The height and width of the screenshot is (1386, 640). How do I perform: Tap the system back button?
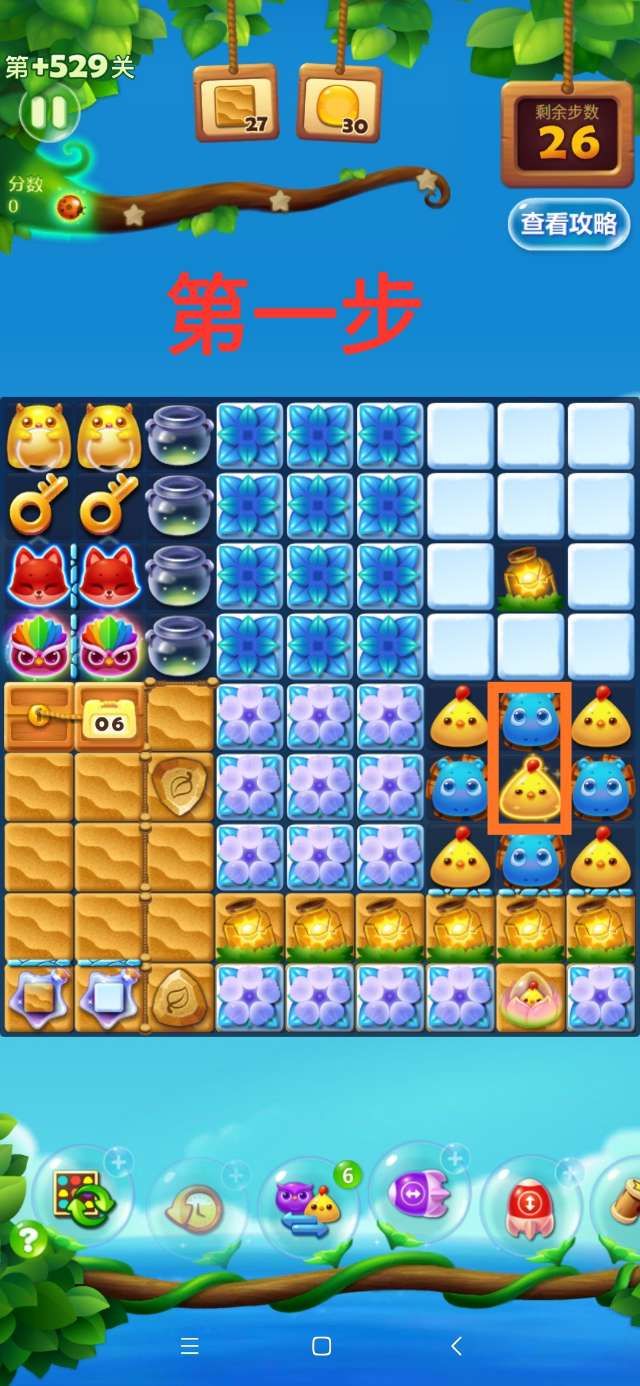click(456, 1346)
